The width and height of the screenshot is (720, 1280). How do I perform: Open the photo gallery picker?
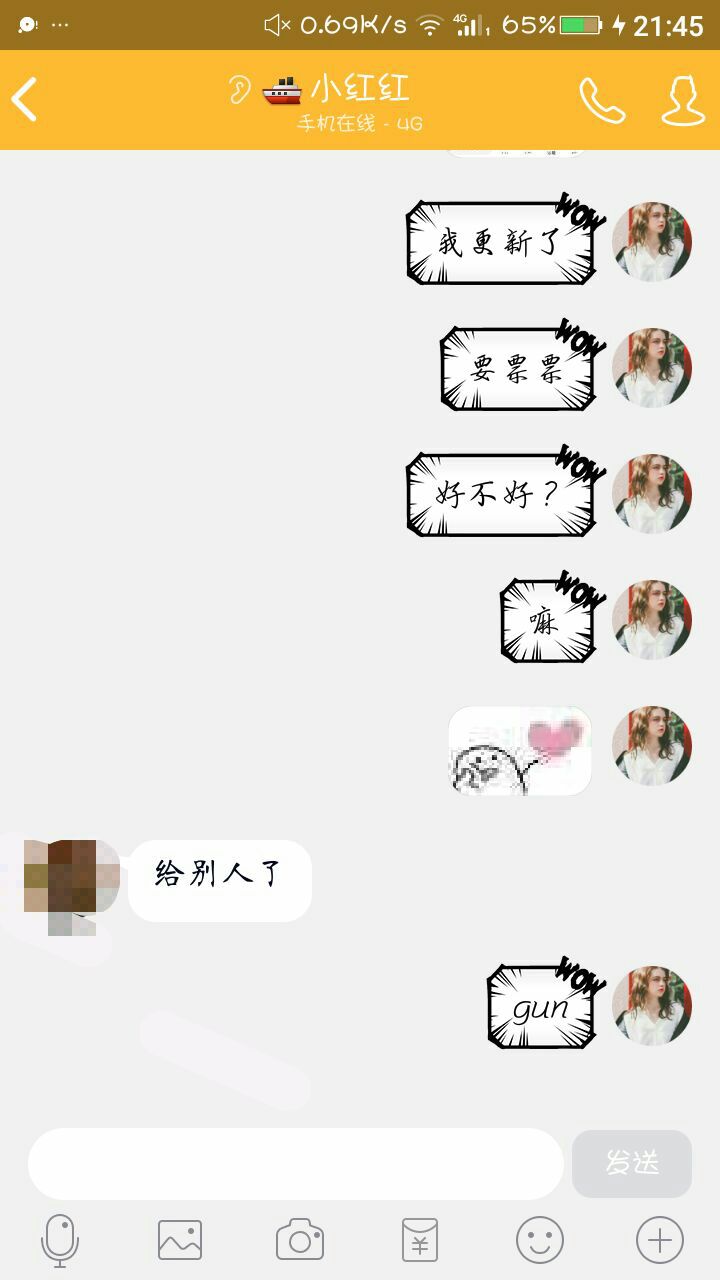pos(180,1241)
